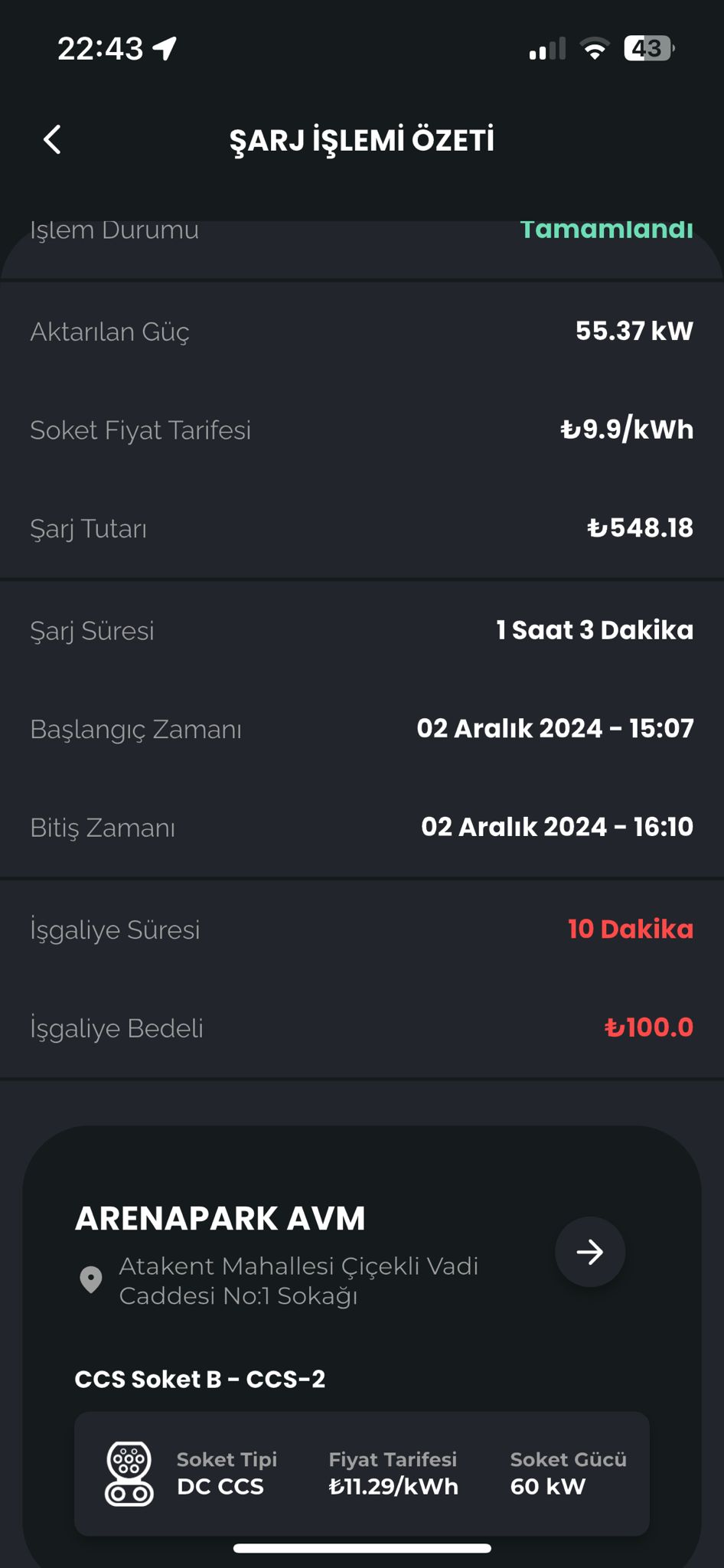
Task: Open ARENAPARK AVM station details arrow
Action: point(590,1252)
